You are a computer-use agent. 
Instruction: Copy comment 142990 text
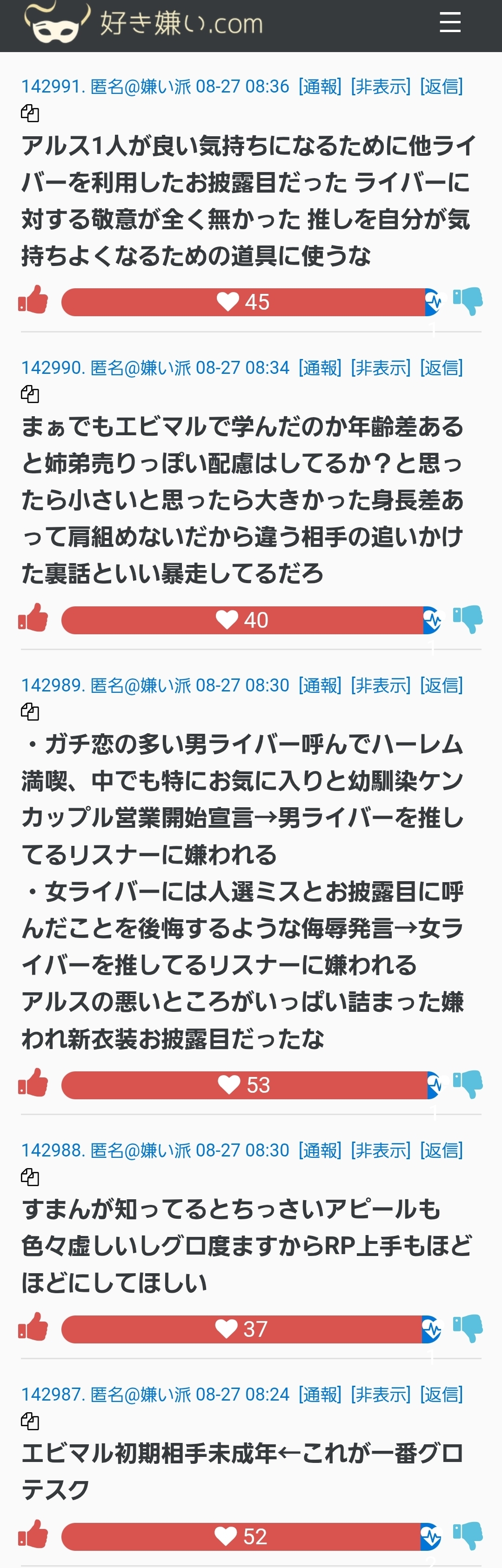30,394
